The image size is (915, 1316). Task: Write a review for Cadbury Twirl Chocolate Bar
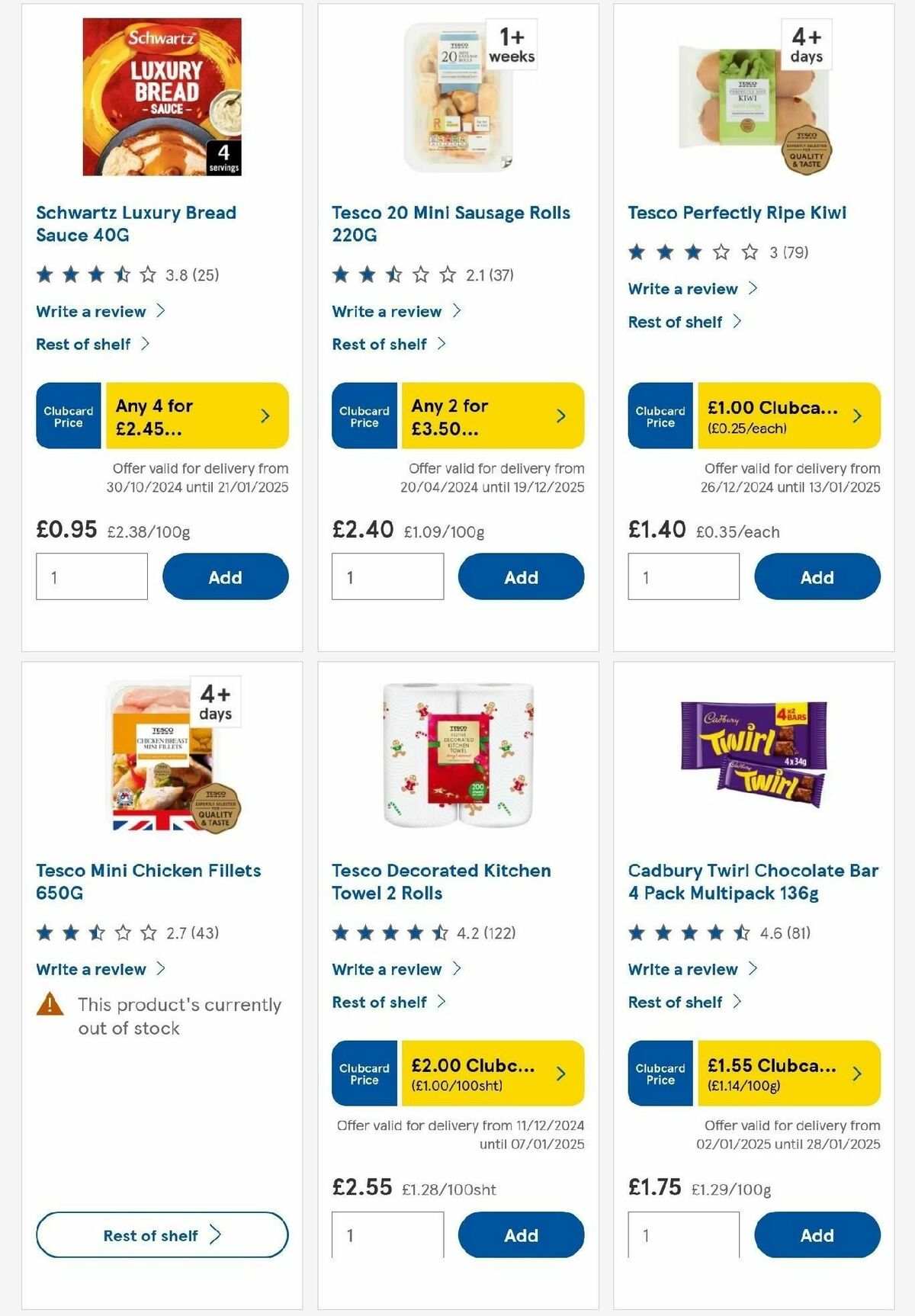tap(681, 969)
